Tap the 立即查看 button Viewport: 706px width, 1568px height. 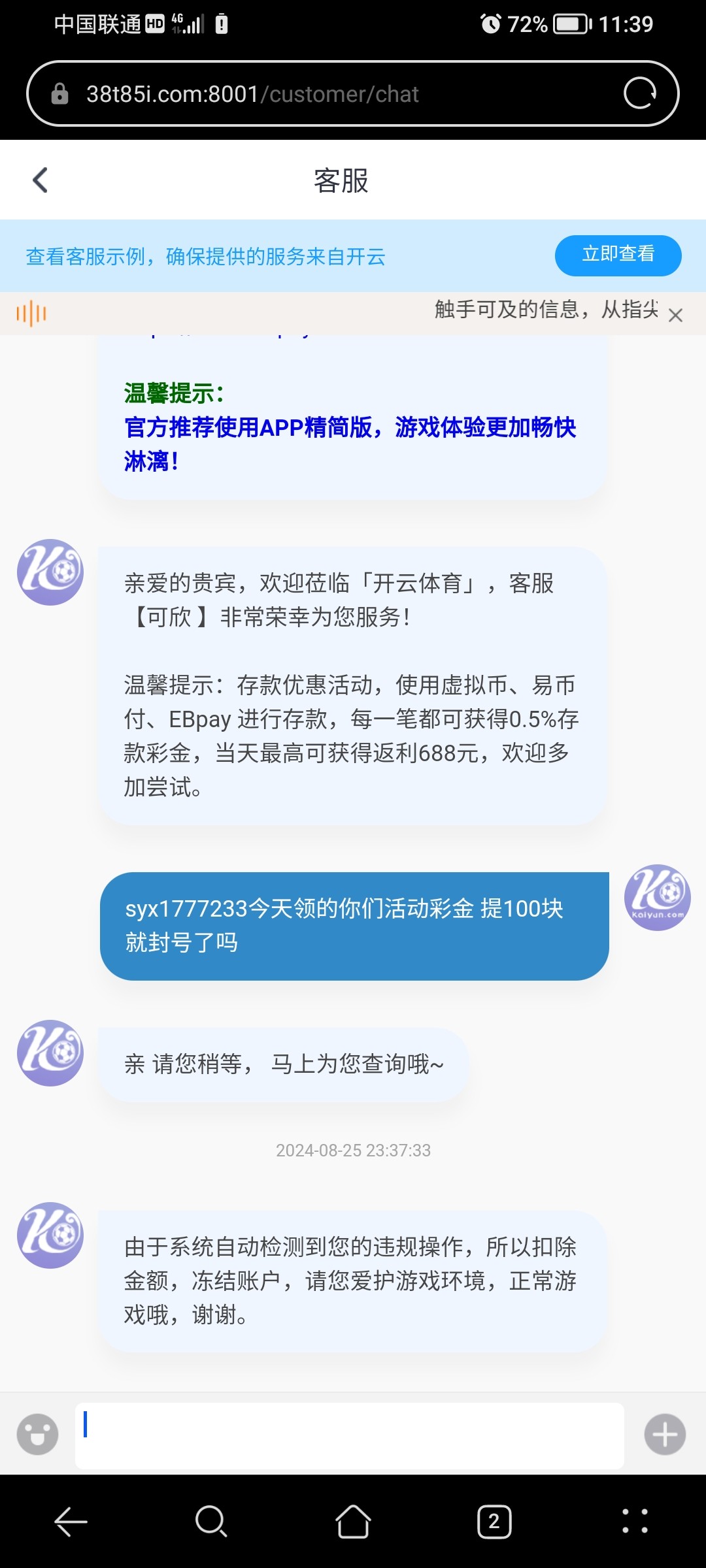(x=618, y=255)
